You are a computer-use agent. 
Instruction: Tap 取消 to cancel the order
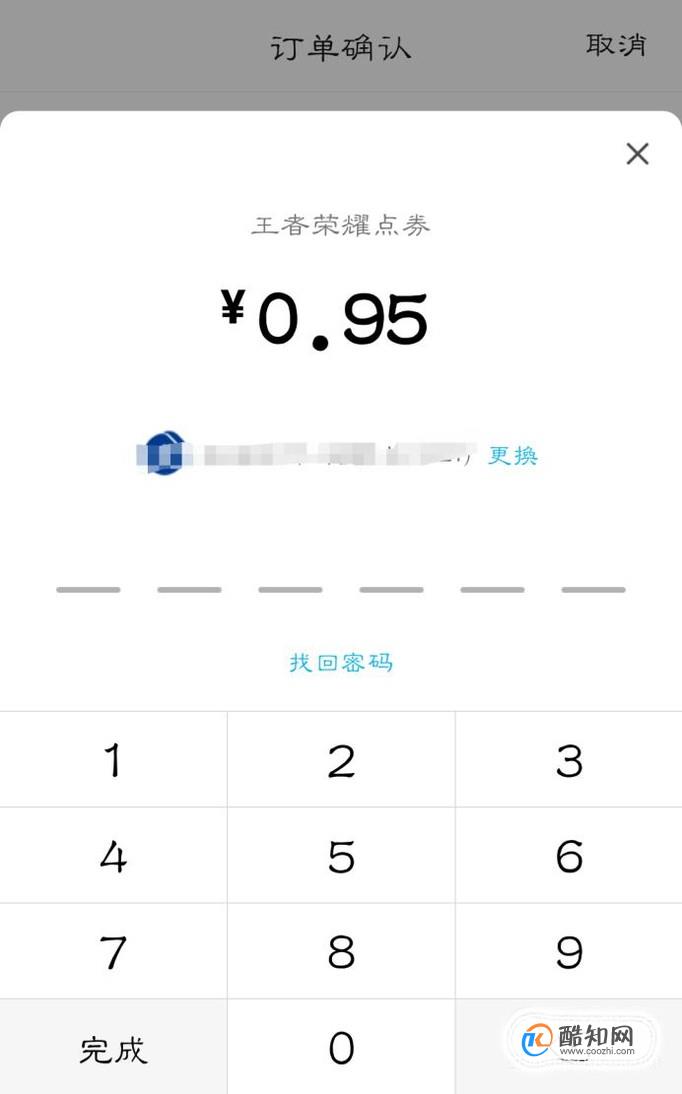point(616,45)
